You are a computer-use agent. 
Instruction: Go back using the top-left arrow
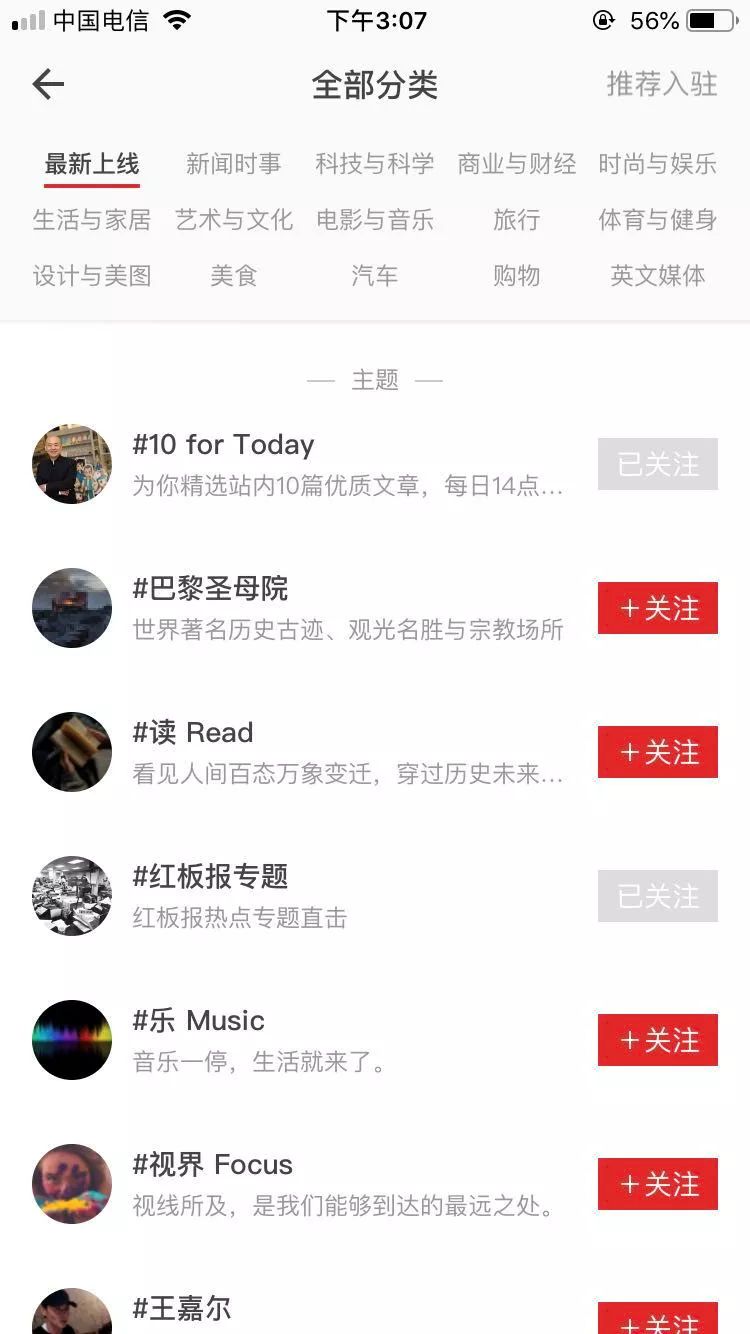tap(48, 85)
